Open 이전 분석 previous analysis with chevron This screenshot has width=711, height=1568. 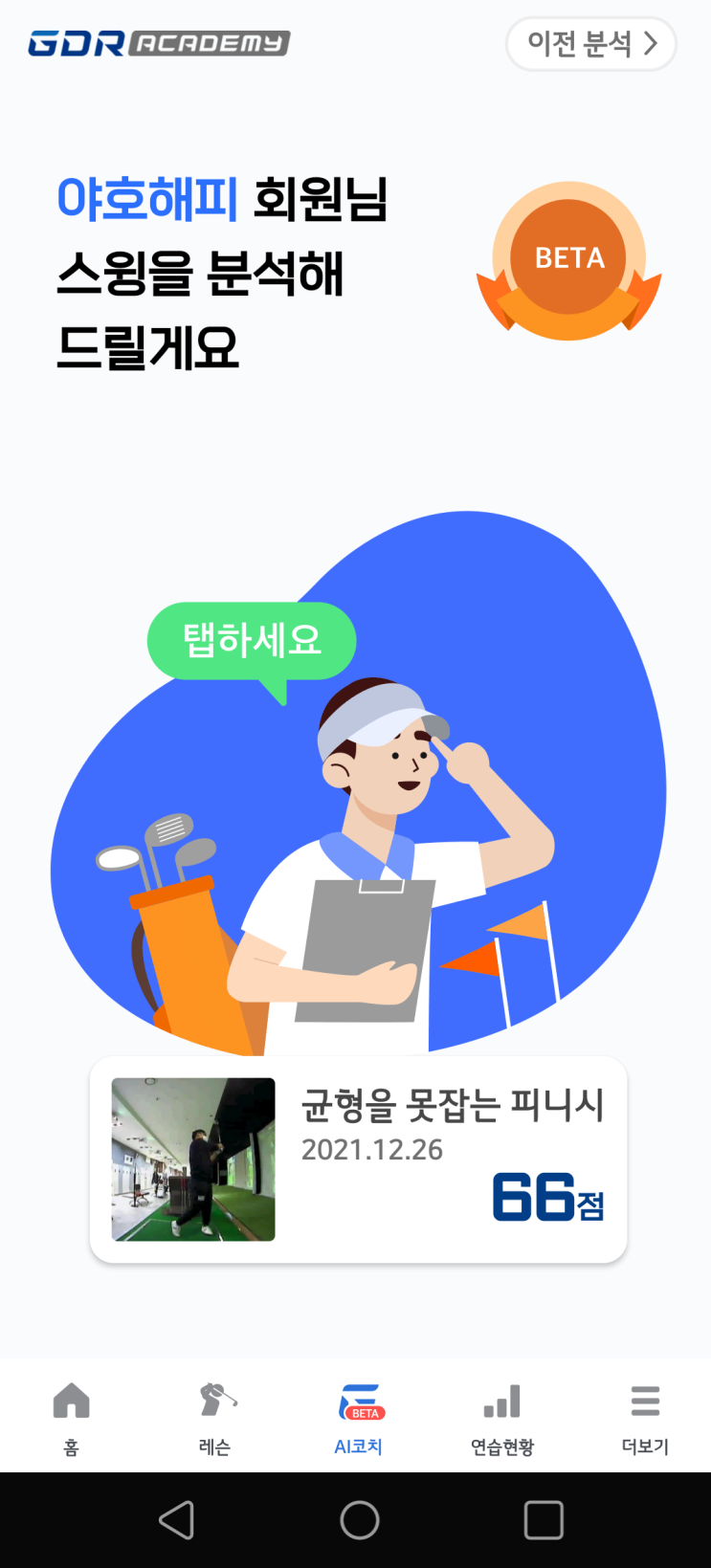pos(590,43)
